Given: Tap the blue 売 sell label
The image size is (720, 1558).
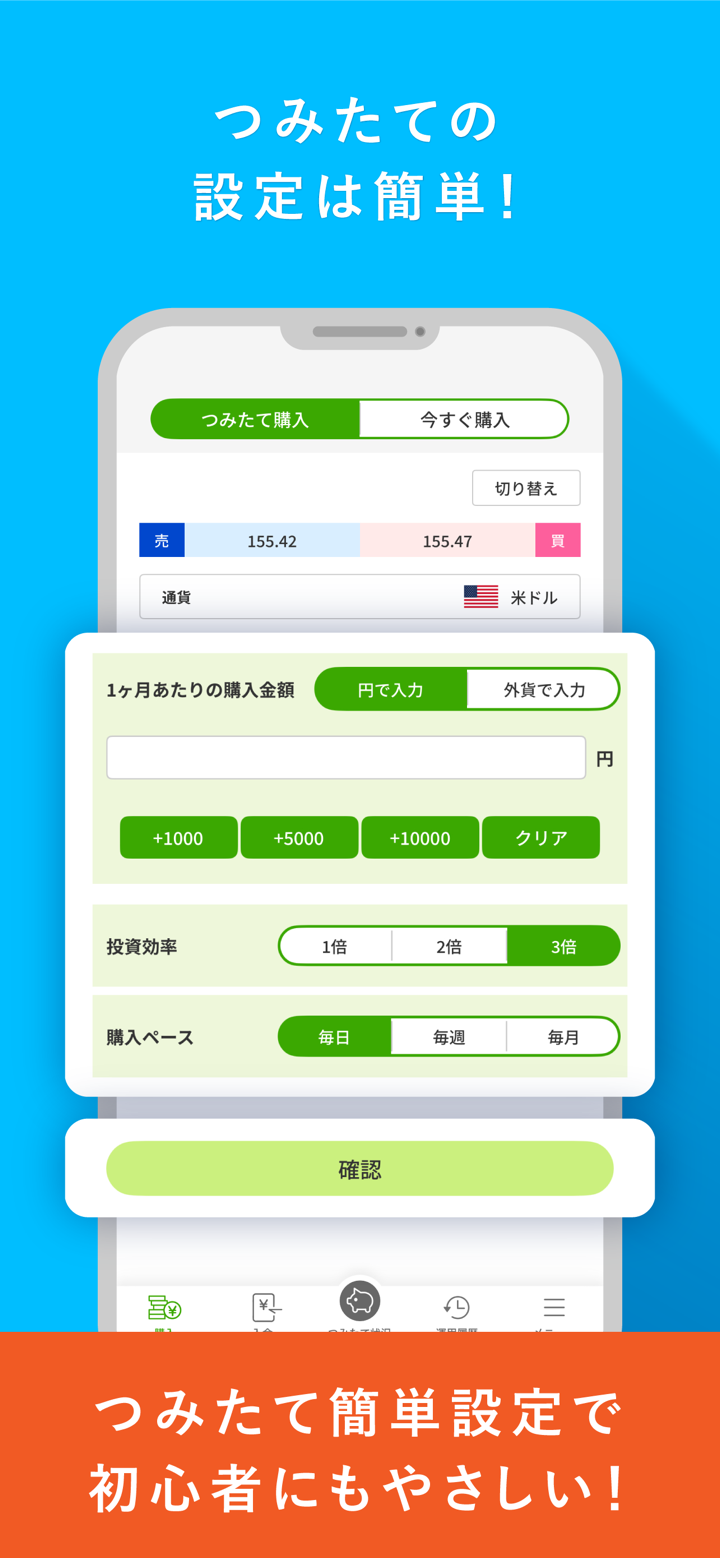Looking at the screenshot, I should [161, 540].
